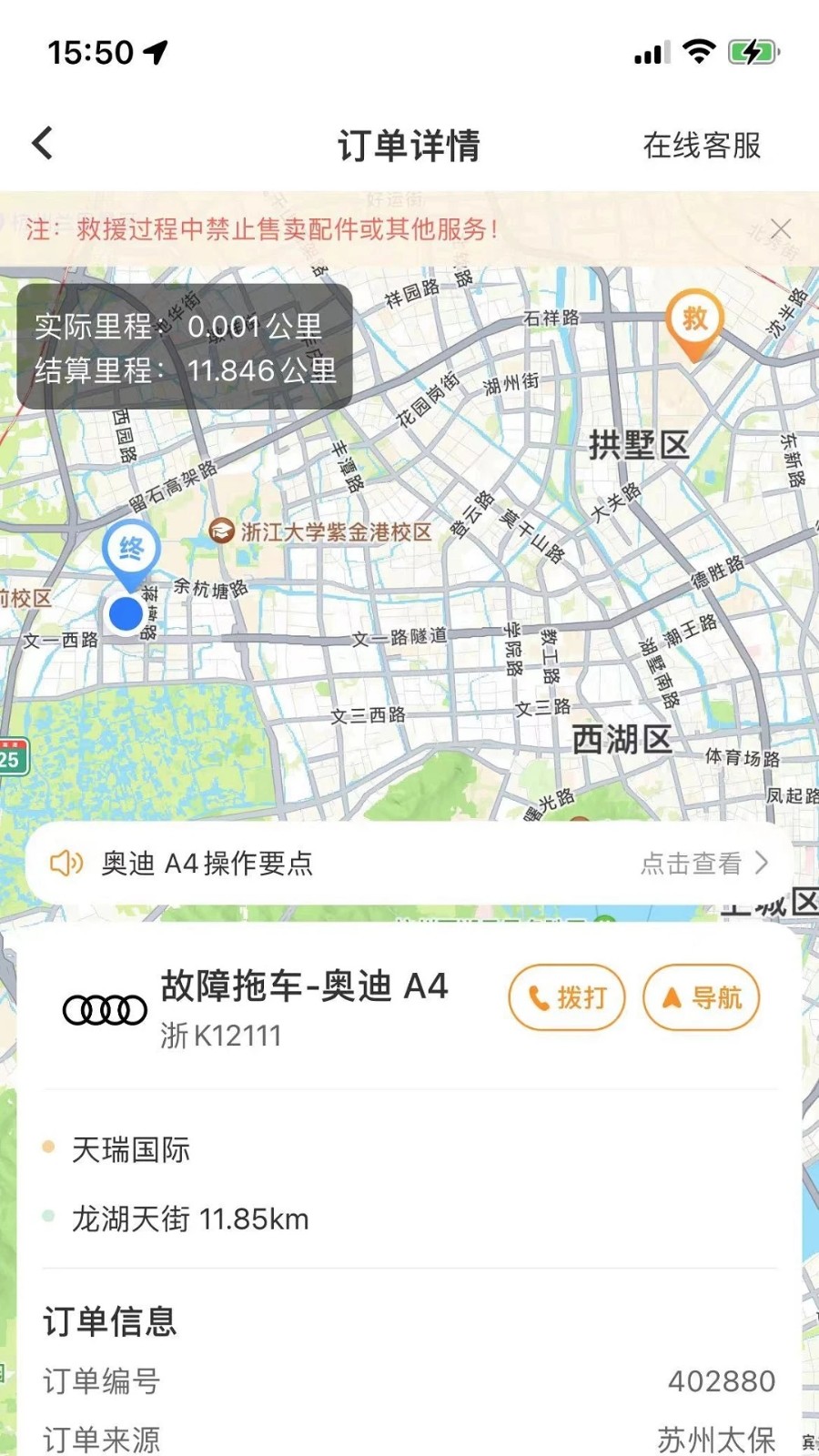Click the speaker icon on the 奥迪 A4 tips bar
Image resolution: width=819 pixels, height=1456 pixels.
66,863
